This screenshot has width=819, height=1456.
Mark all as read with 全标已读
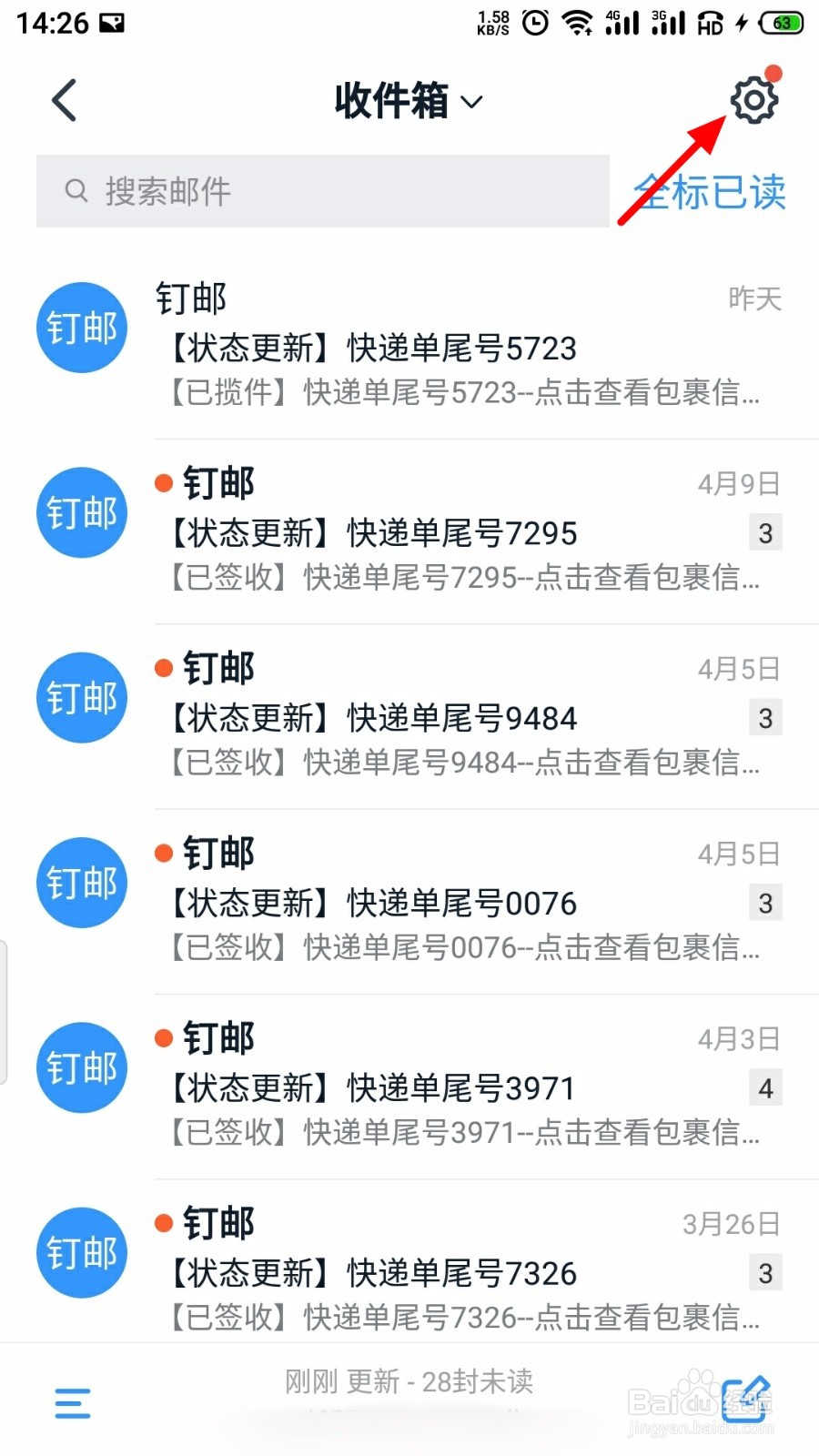pyautogui.click(x=711, y=192)
